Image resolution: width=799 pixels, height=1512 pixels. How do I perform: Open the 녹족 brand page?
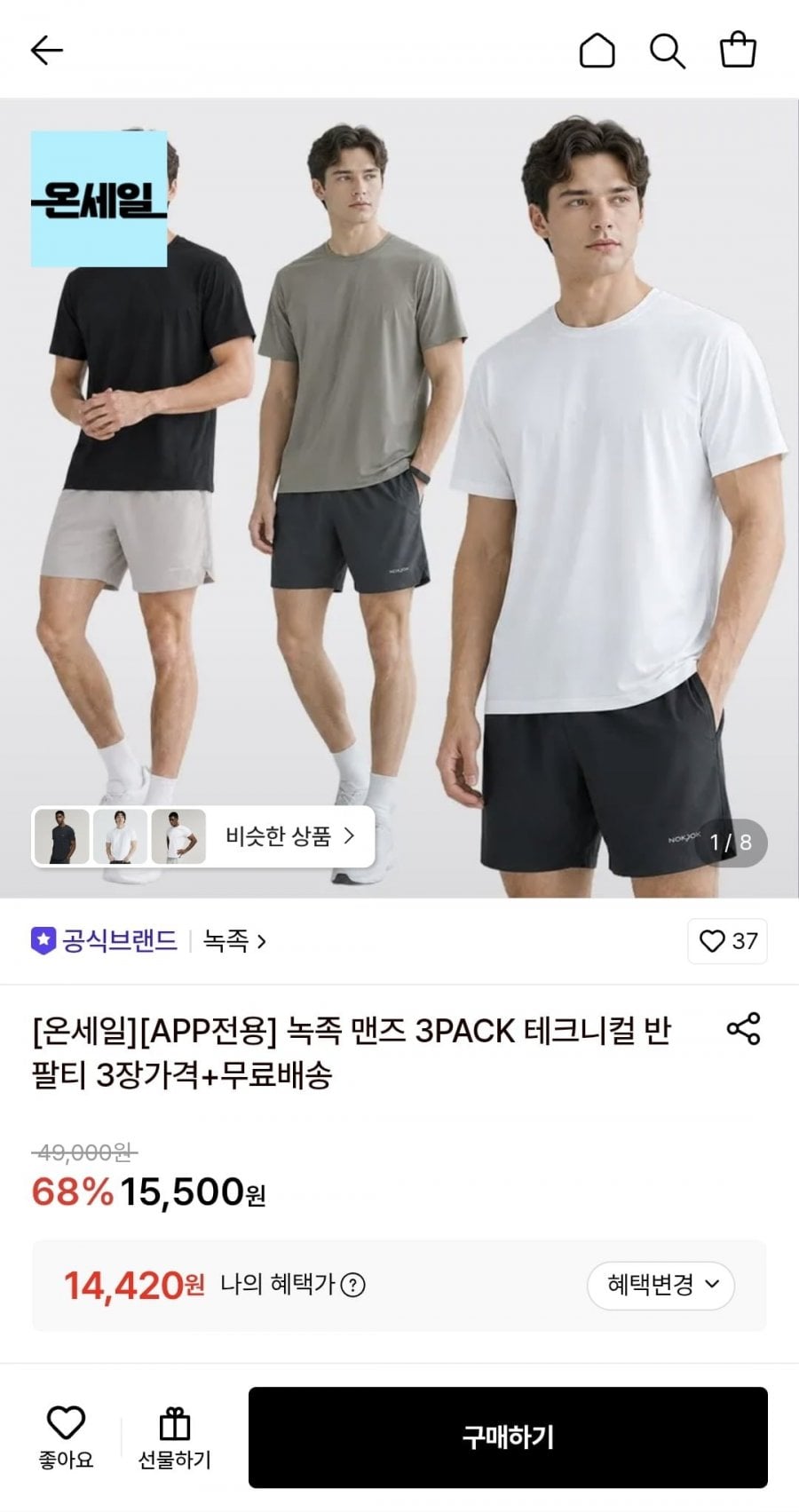(234, 940)
